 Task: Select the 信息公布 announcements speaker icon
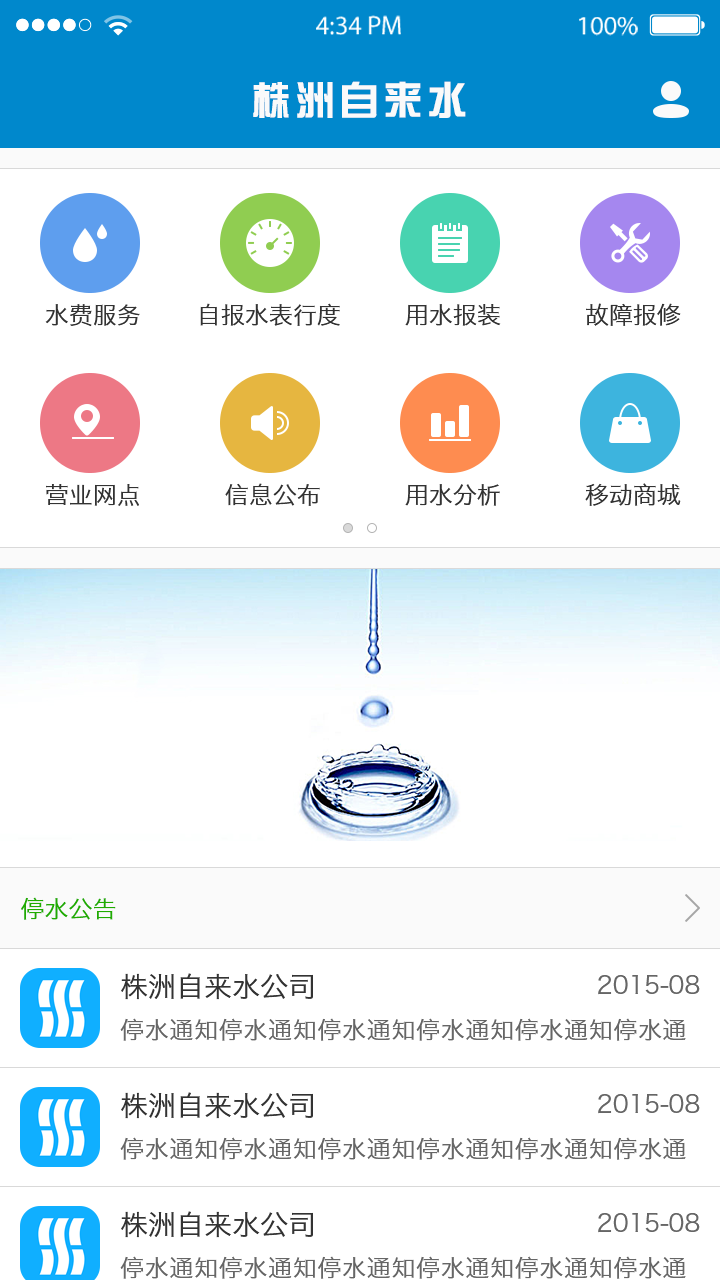pos(270,423)
